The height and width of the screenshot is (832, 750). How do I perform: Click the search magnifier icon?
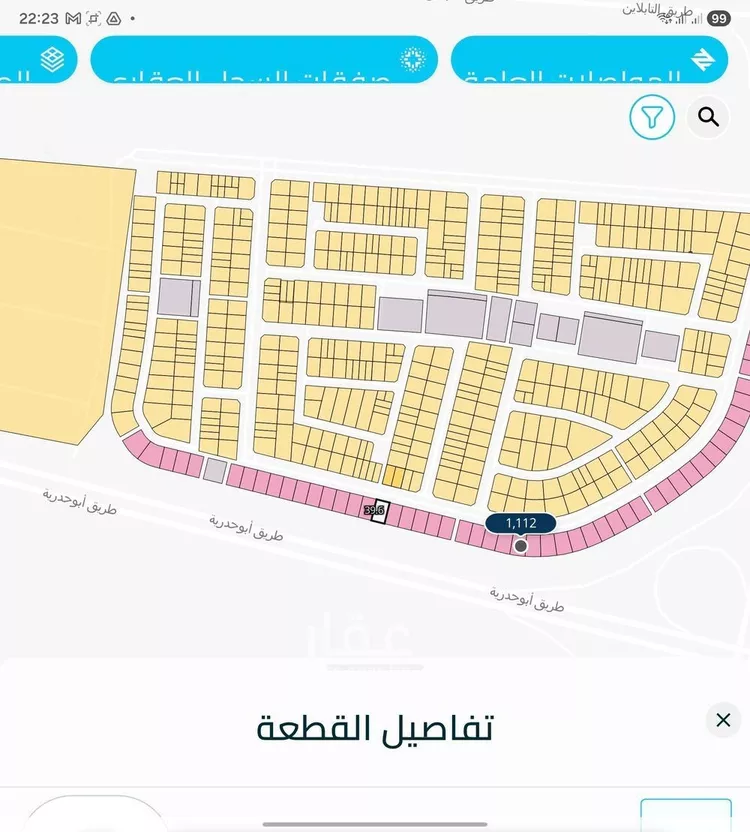[708, 117]
